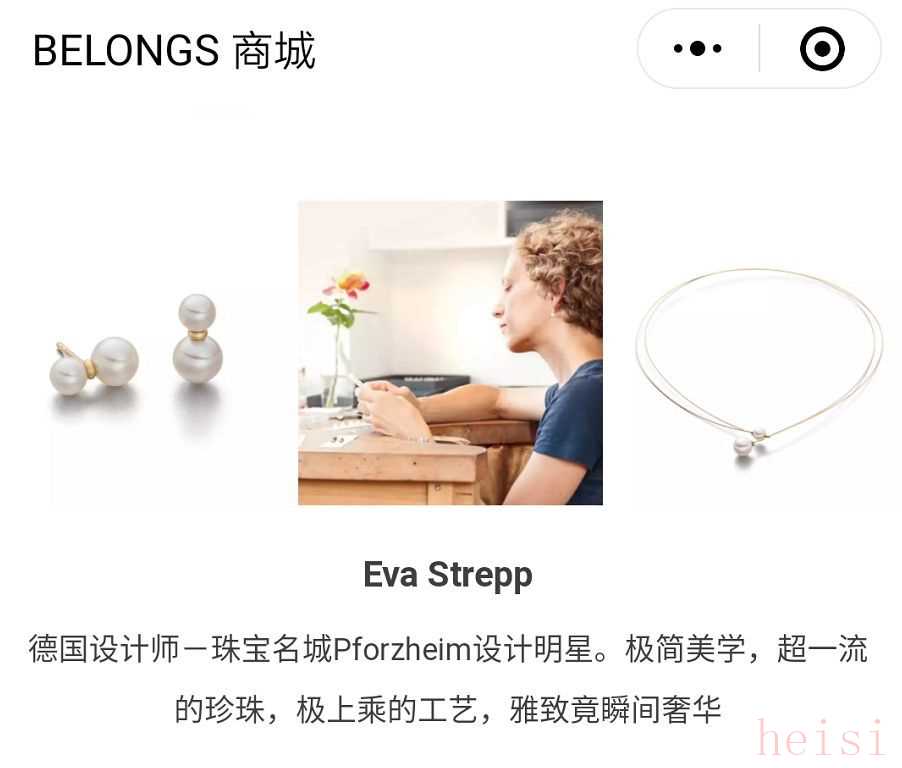Close the BELONGS mini program
Viewport: 902px width, 768px height.
coord(822,49)
